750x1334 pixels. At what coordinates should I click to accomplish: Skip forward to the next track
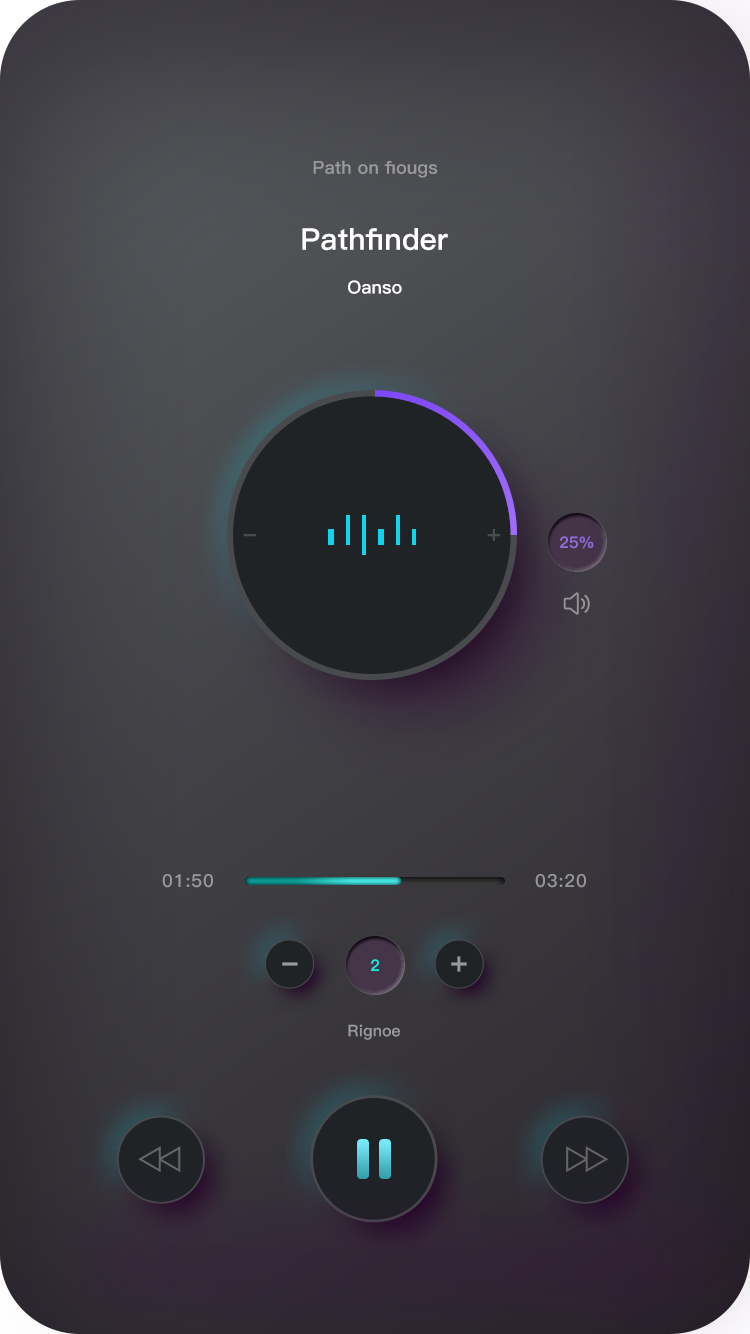(x=585, y=1159)
